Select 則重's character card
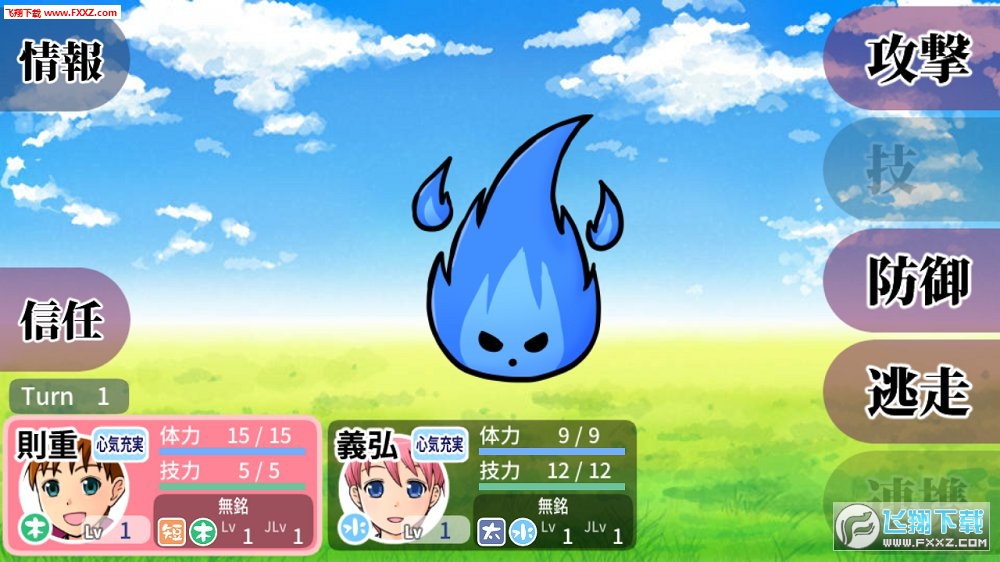The width and height of the screenshot is (1000, 562). (160, 485)
